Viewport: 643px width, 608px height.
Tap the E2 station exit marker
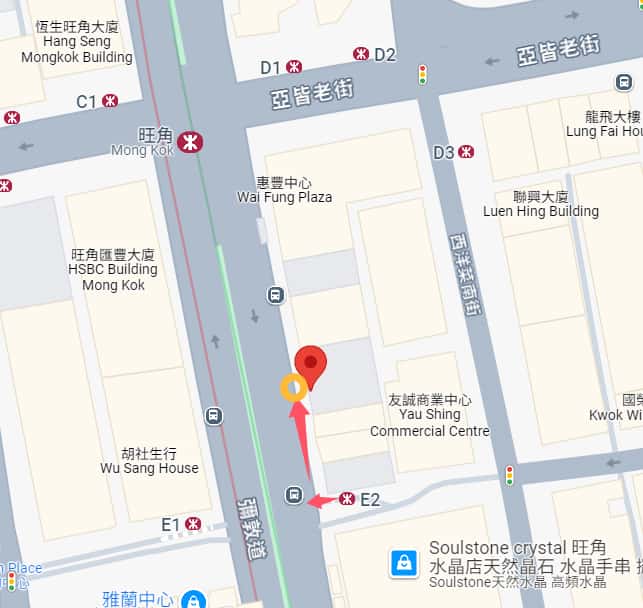[347, 498]
